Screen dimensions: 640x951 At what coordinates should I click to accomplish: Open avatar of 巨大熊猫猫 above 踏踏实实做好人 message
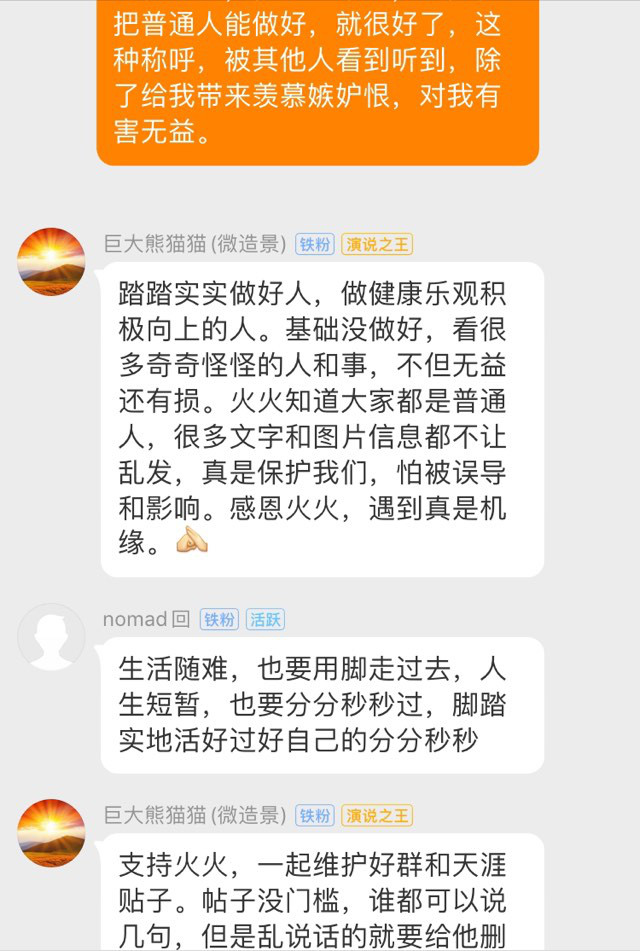click(x=52, y=261)
